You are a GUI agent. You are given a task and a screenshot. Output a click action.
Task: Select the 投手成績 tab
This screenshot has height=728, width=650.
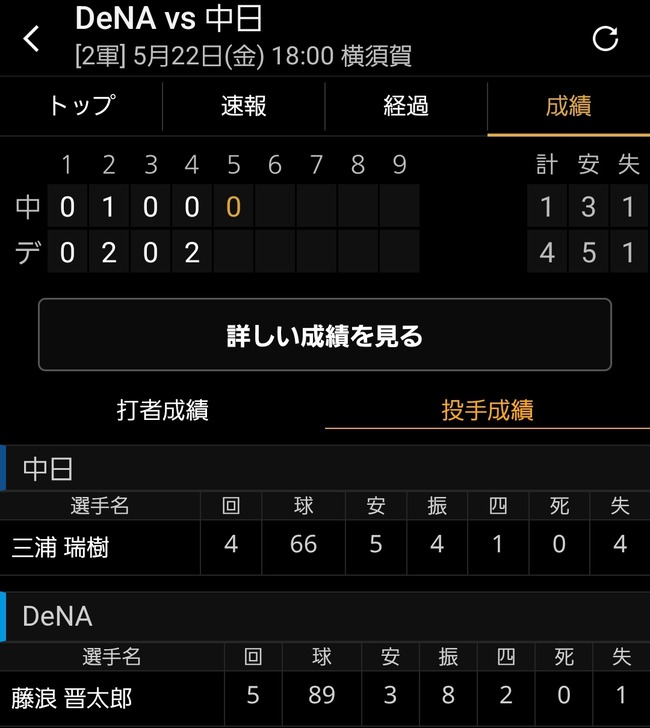click(x=488, y=410)
